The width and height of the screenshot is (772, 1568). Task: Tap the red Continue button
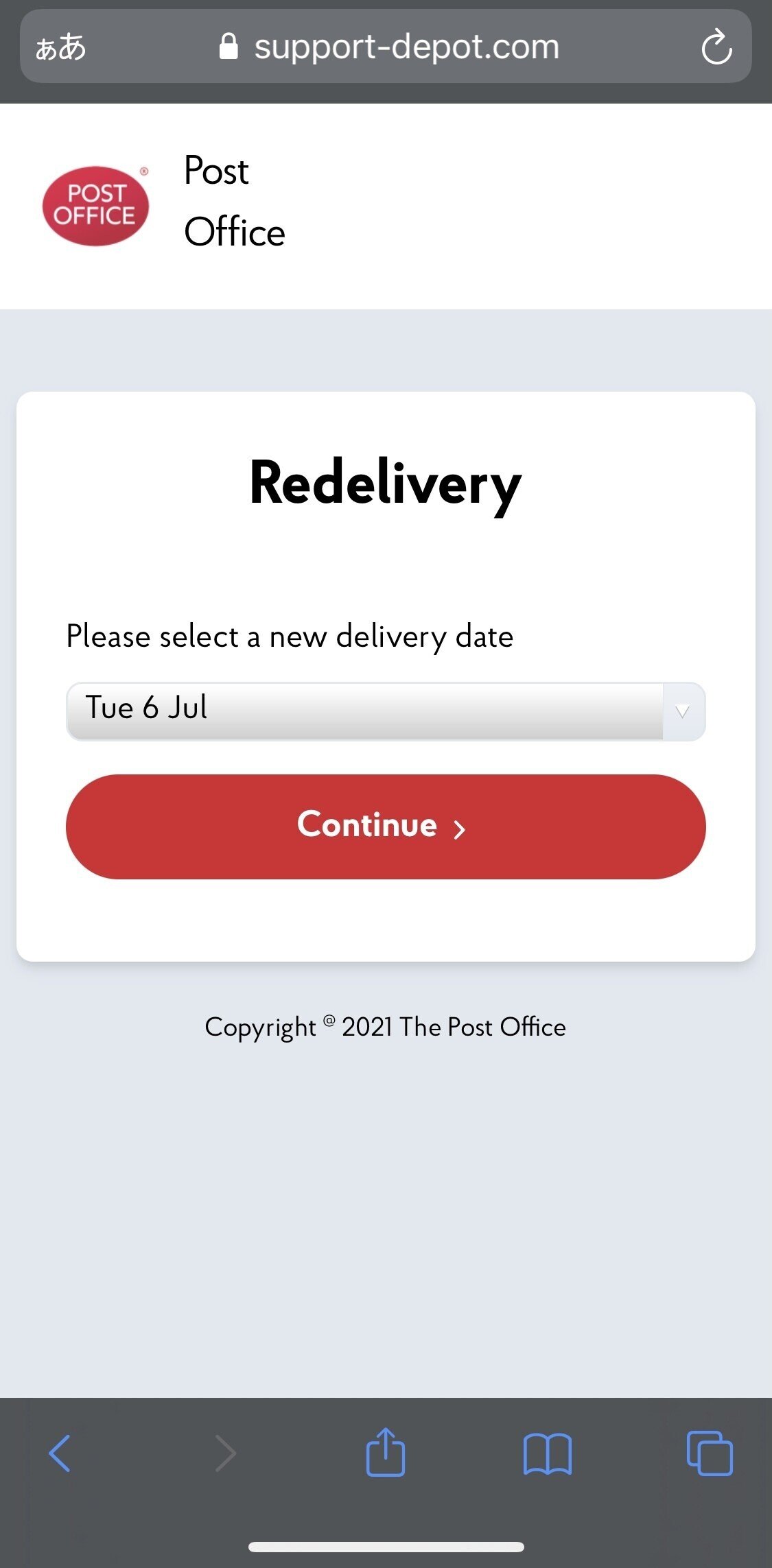pyautogui.click(x=386, y=827)
